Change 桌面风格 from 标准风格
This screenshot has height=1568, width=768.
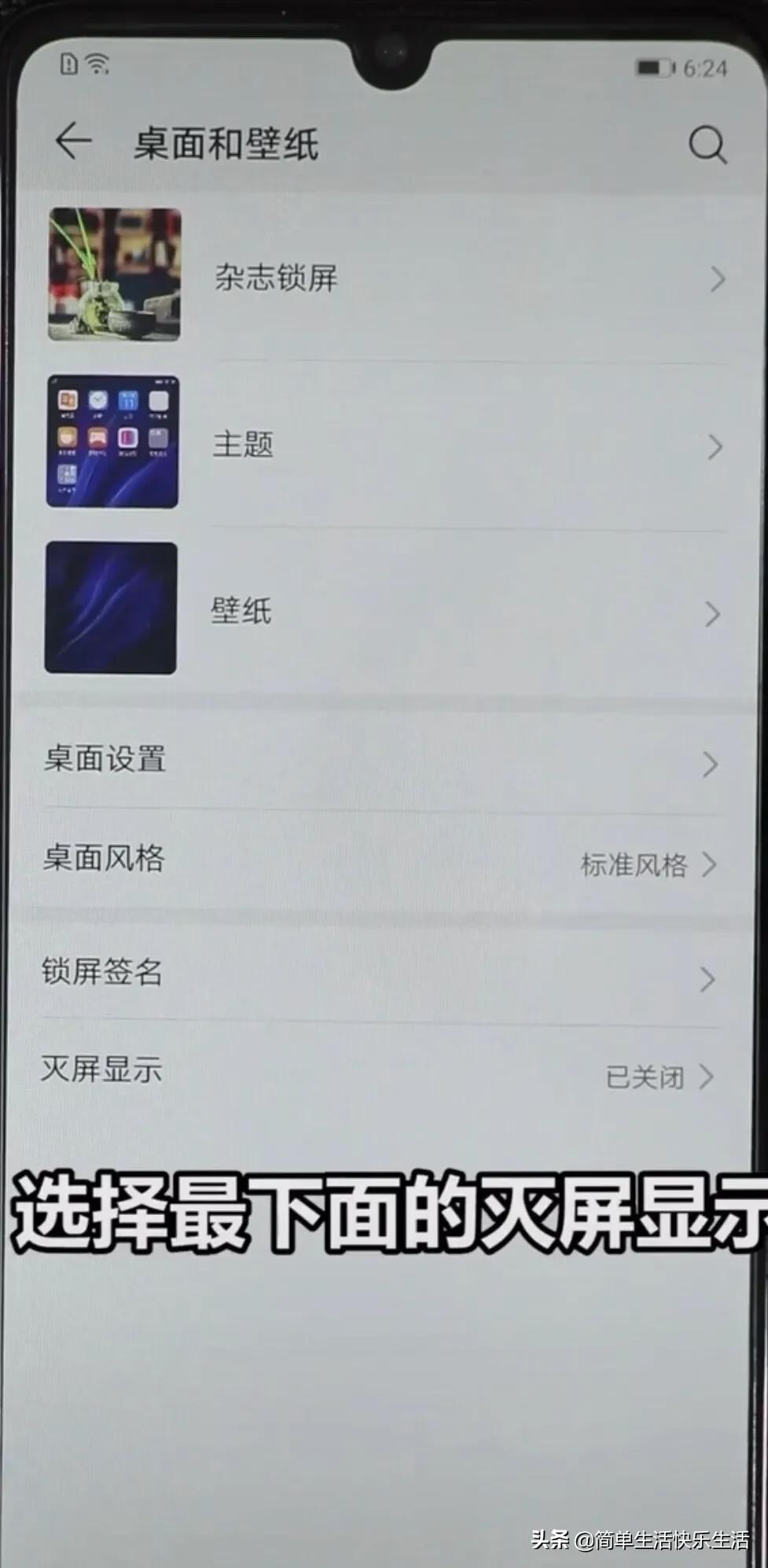click(x=381, y=861)
